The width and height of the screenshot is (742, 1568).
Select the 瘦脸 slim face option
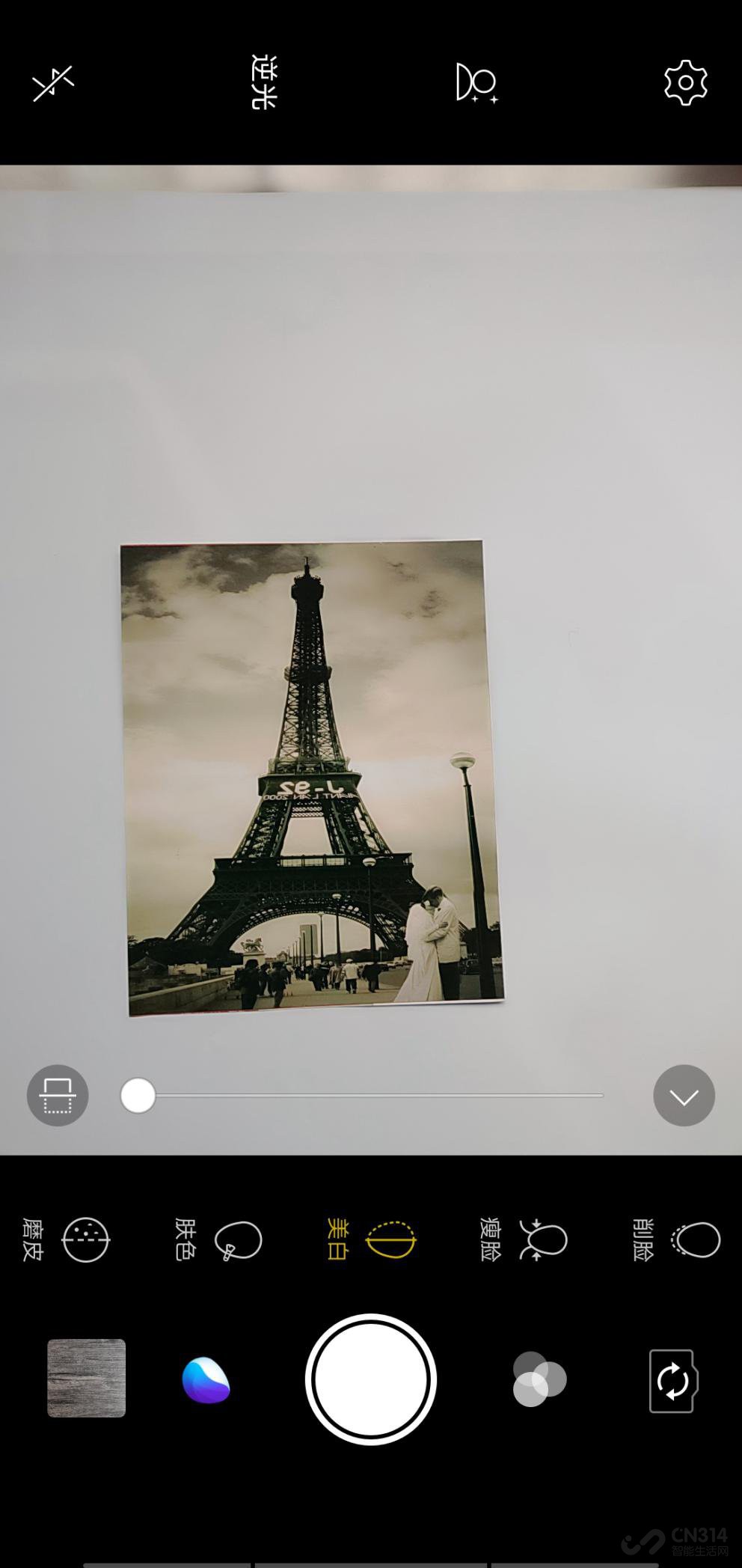524,1240
